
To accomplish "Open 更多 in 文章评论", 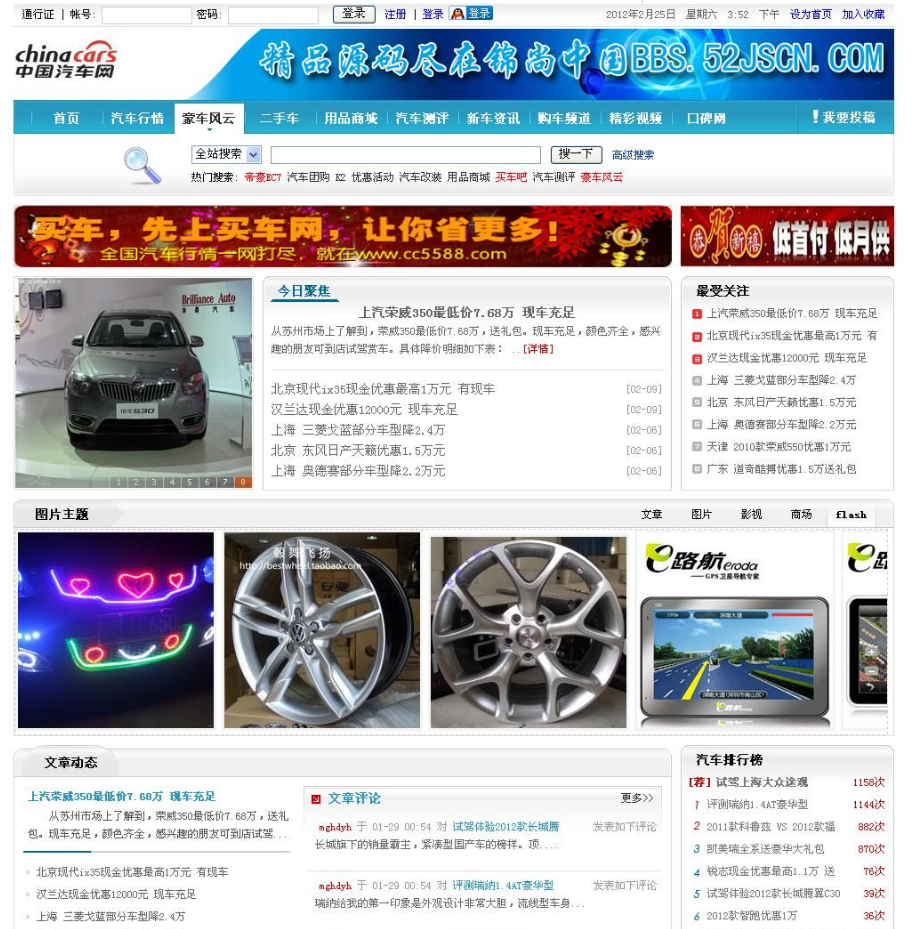I will (637, 798).
